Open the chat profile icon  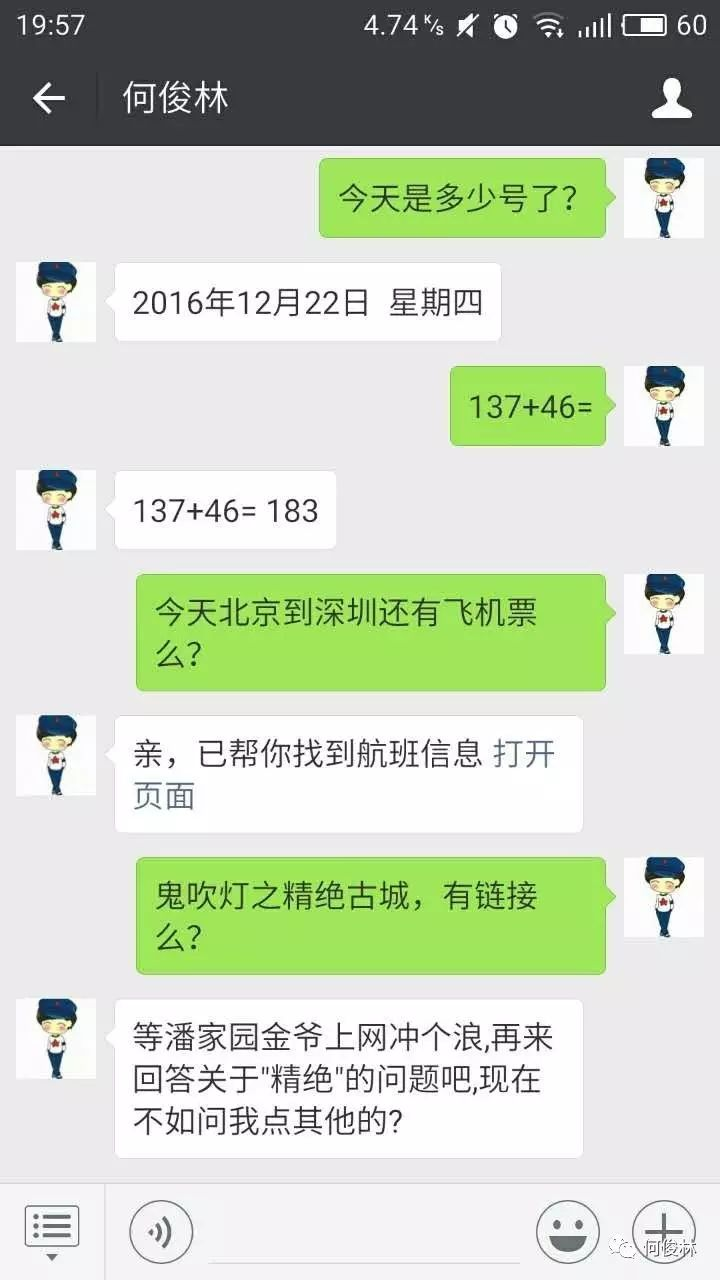pos(671,98)
